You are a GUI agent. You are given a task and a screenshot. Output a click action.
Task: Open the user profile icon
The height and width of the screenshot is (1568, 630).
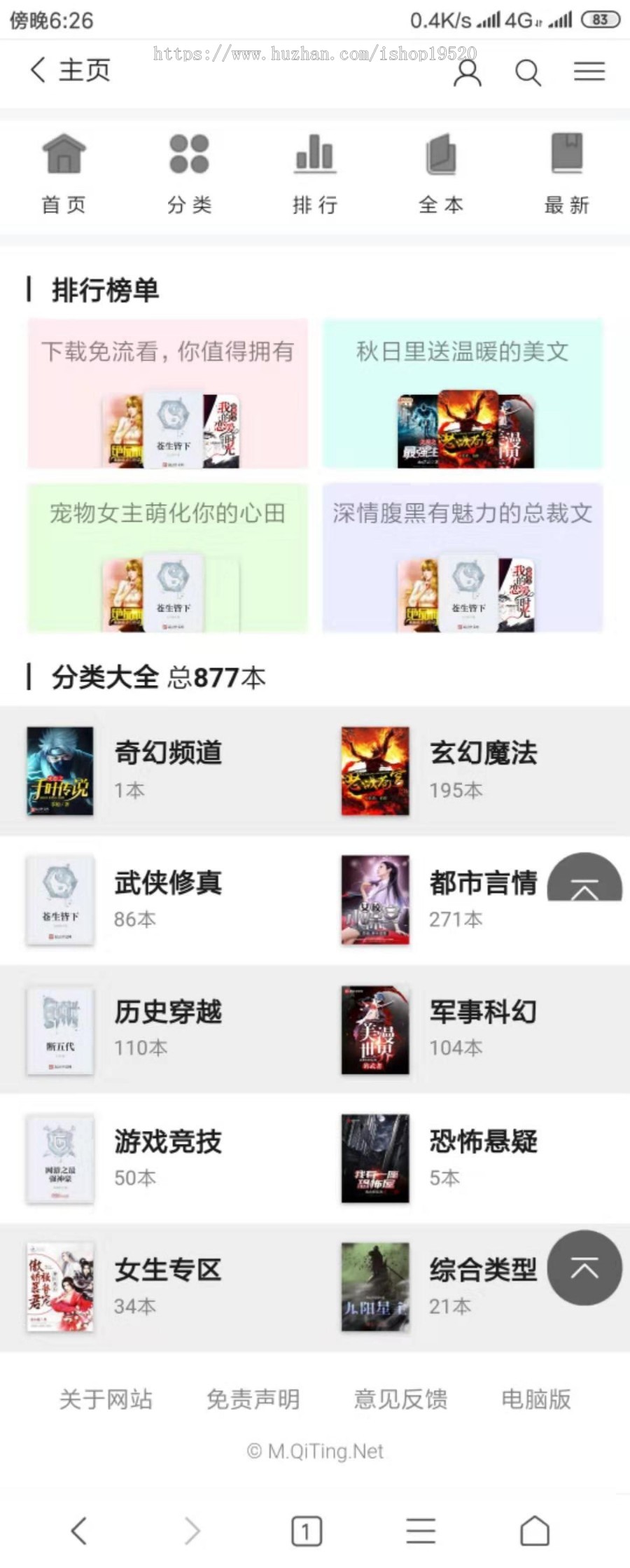pyautogui.click(x=468, y=71)
